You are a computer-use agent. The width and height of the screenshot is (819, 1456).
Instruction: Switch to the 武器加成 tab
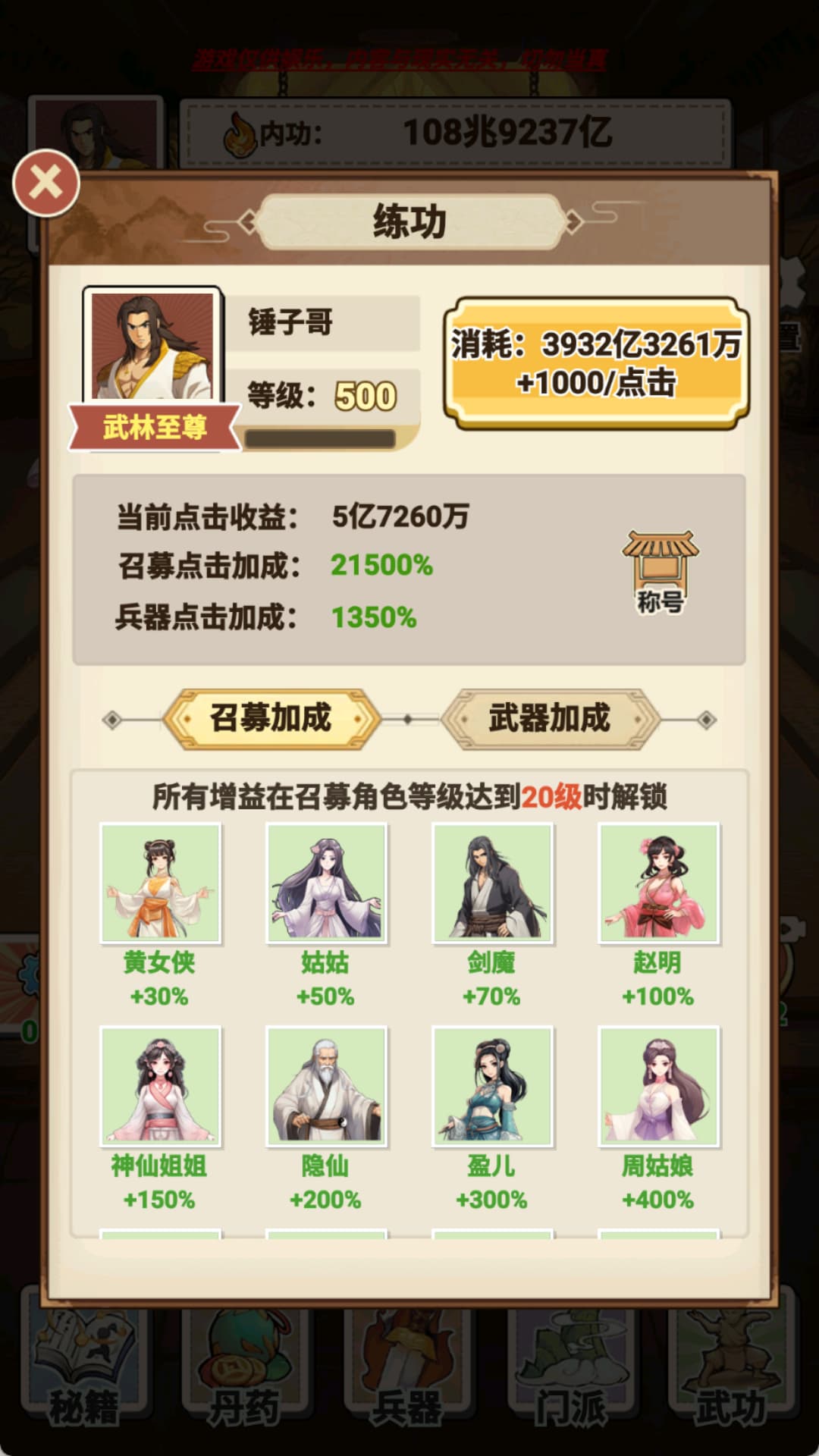[549, 718]
